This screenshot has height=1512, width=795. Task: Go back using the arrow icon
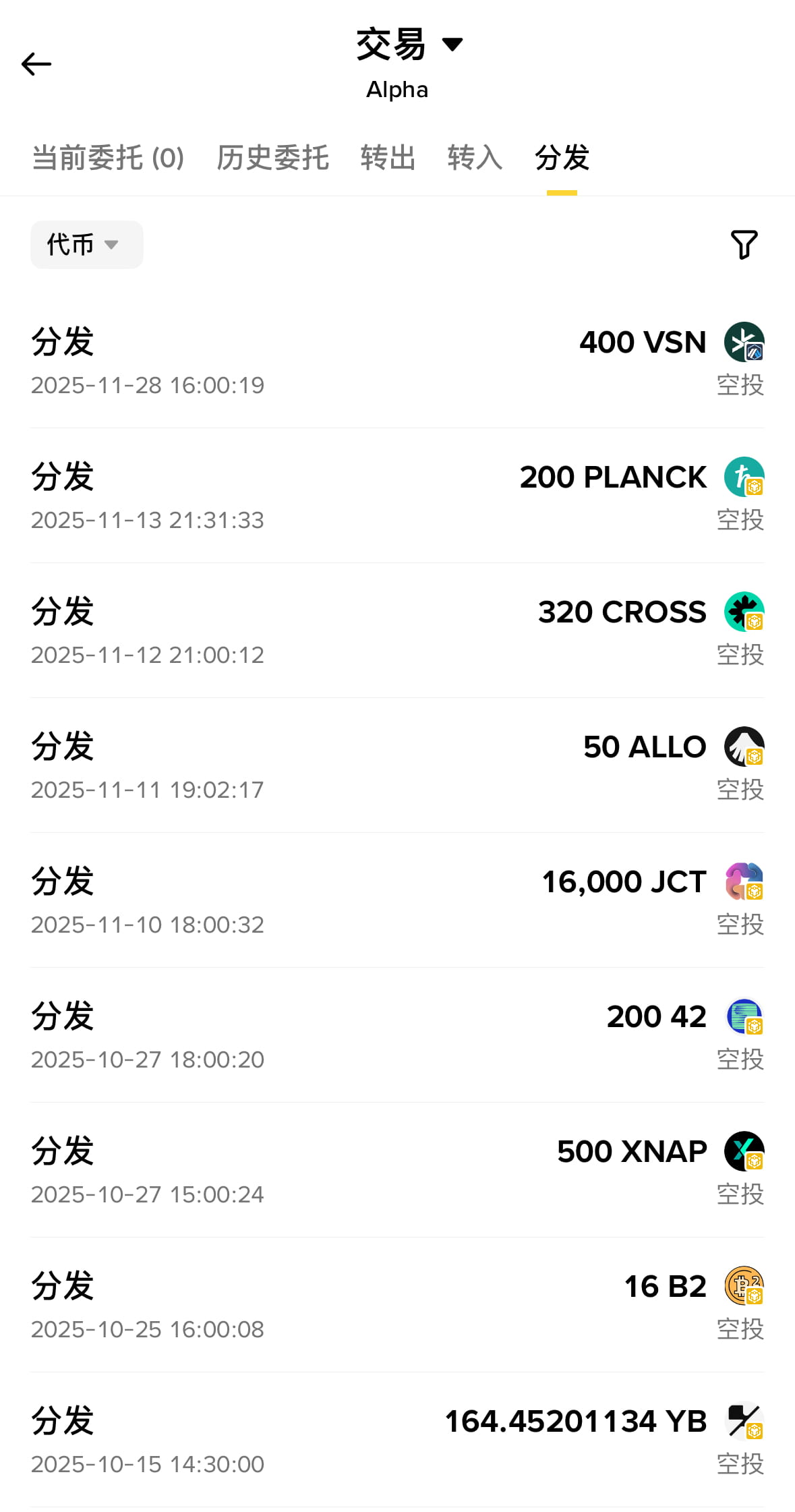[36, 64]
